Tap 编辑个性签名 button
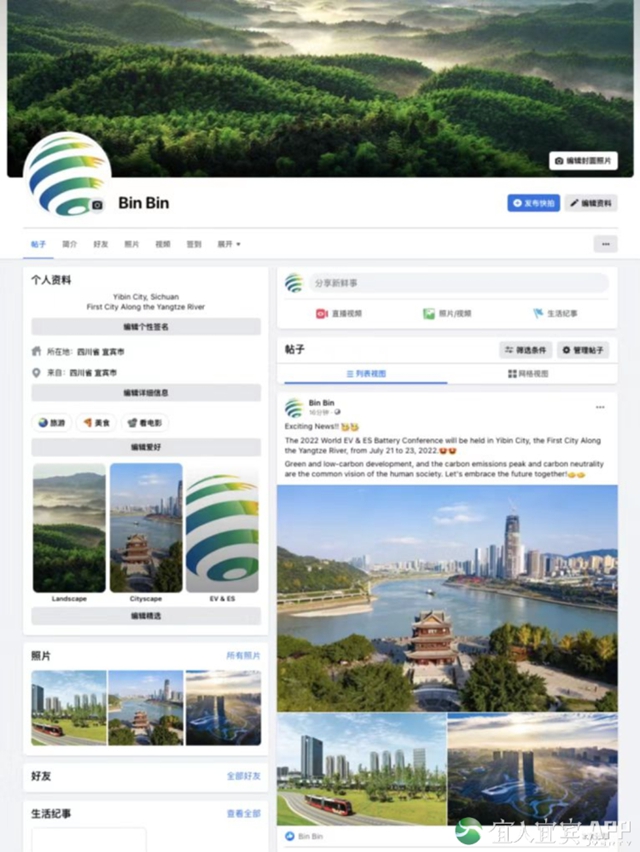This screenshot has width=640, height=852. pos(146,327)
